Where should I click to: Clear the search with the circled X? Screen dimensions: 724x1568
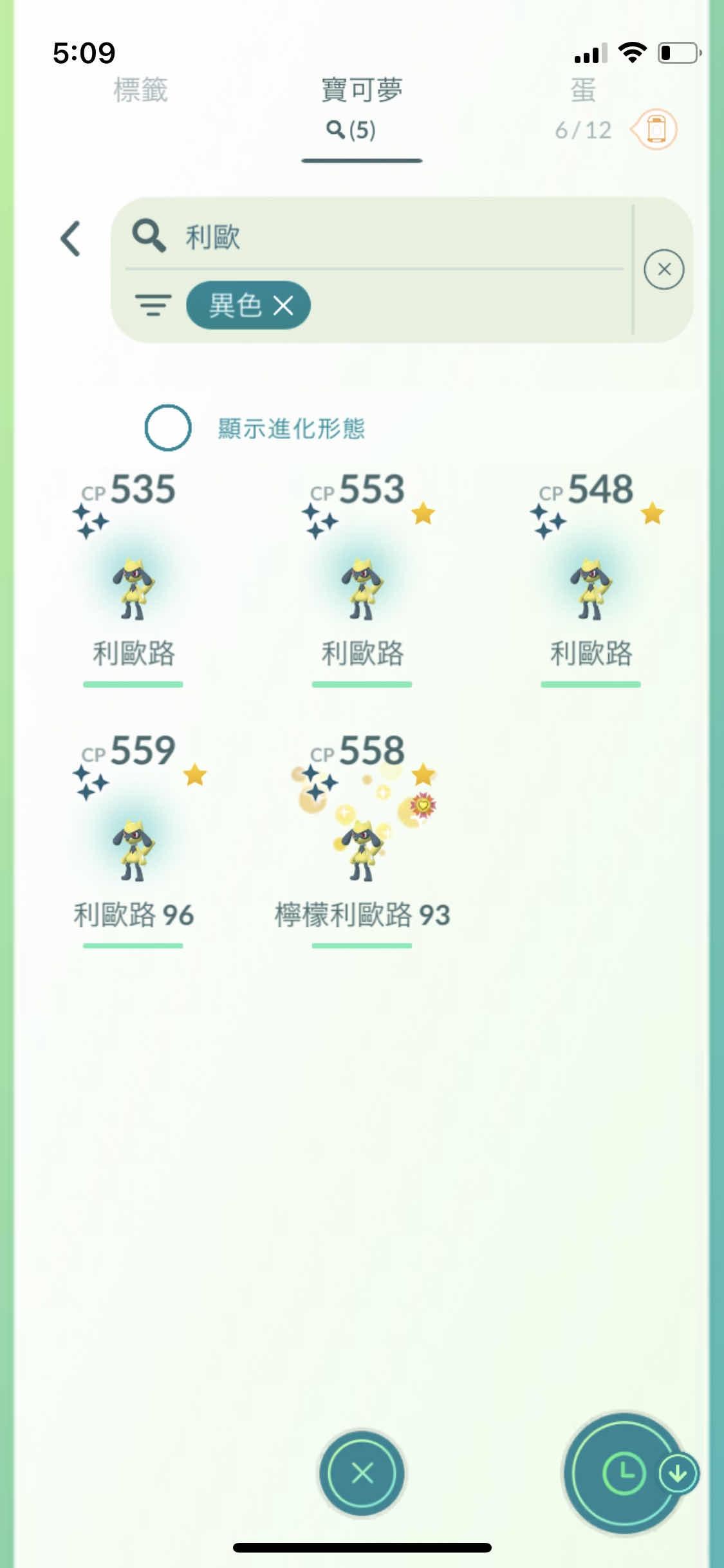click(x=664, y=269)
